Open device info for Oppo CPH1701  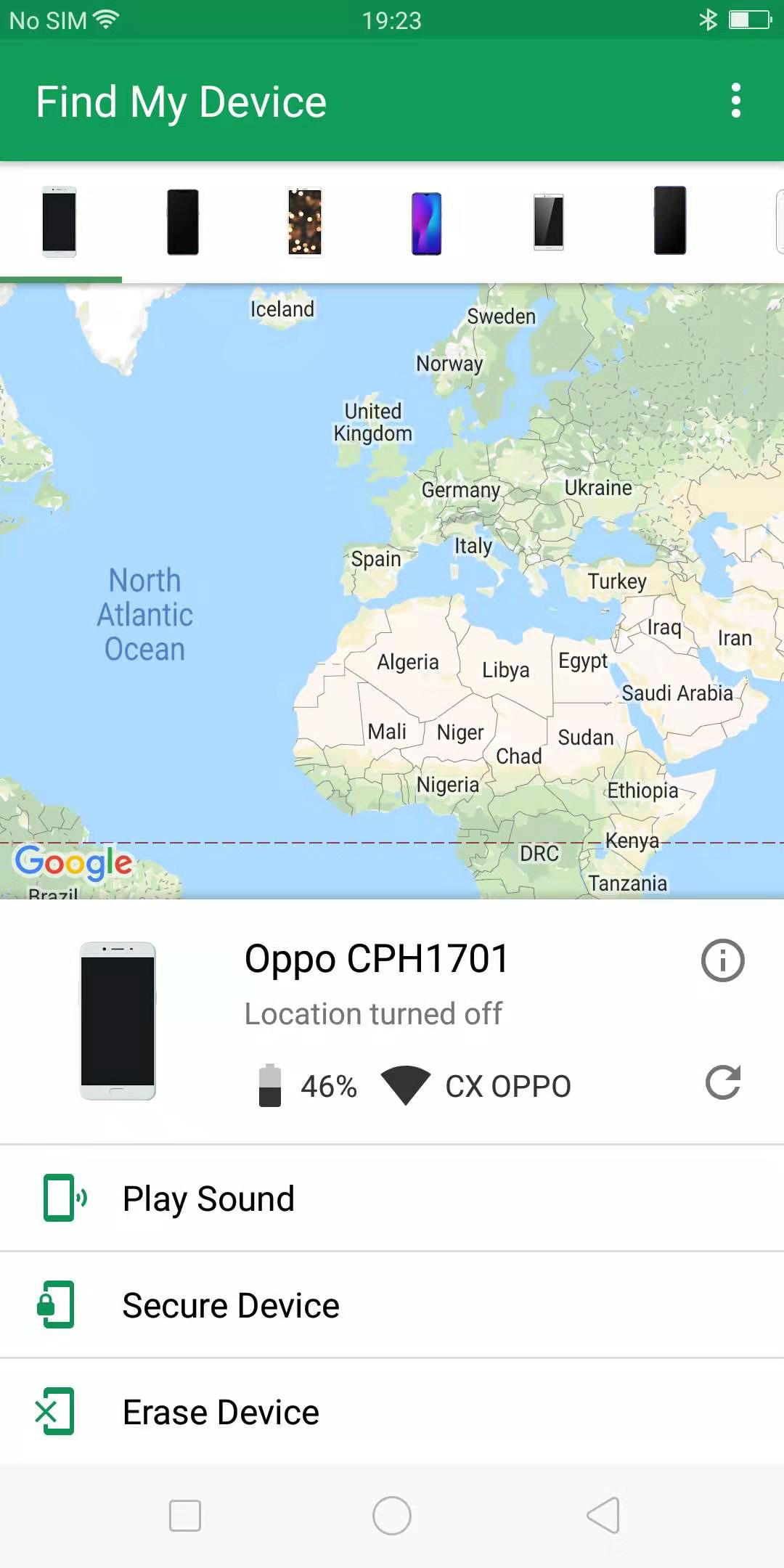click(x=723, y=960)
